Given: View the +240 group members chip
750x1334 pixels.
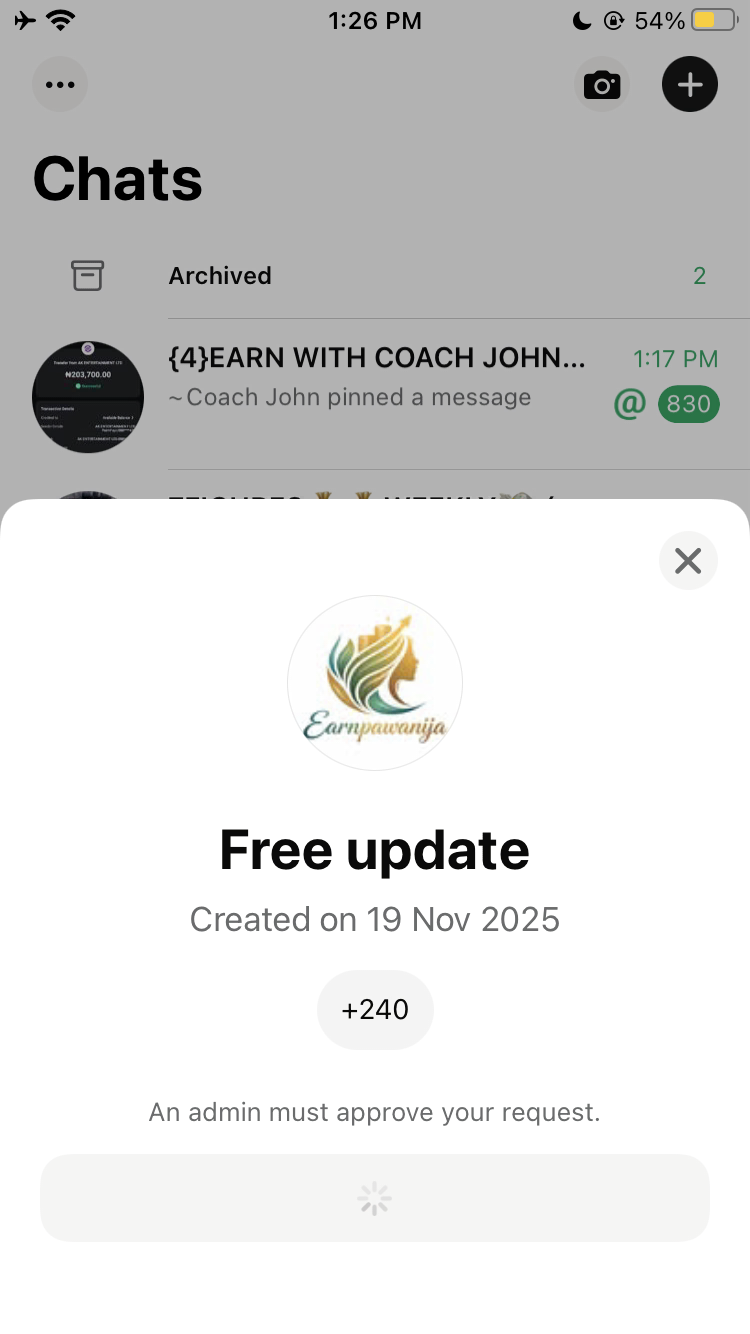Looking at the screenshot, I should coord(375,1010).
